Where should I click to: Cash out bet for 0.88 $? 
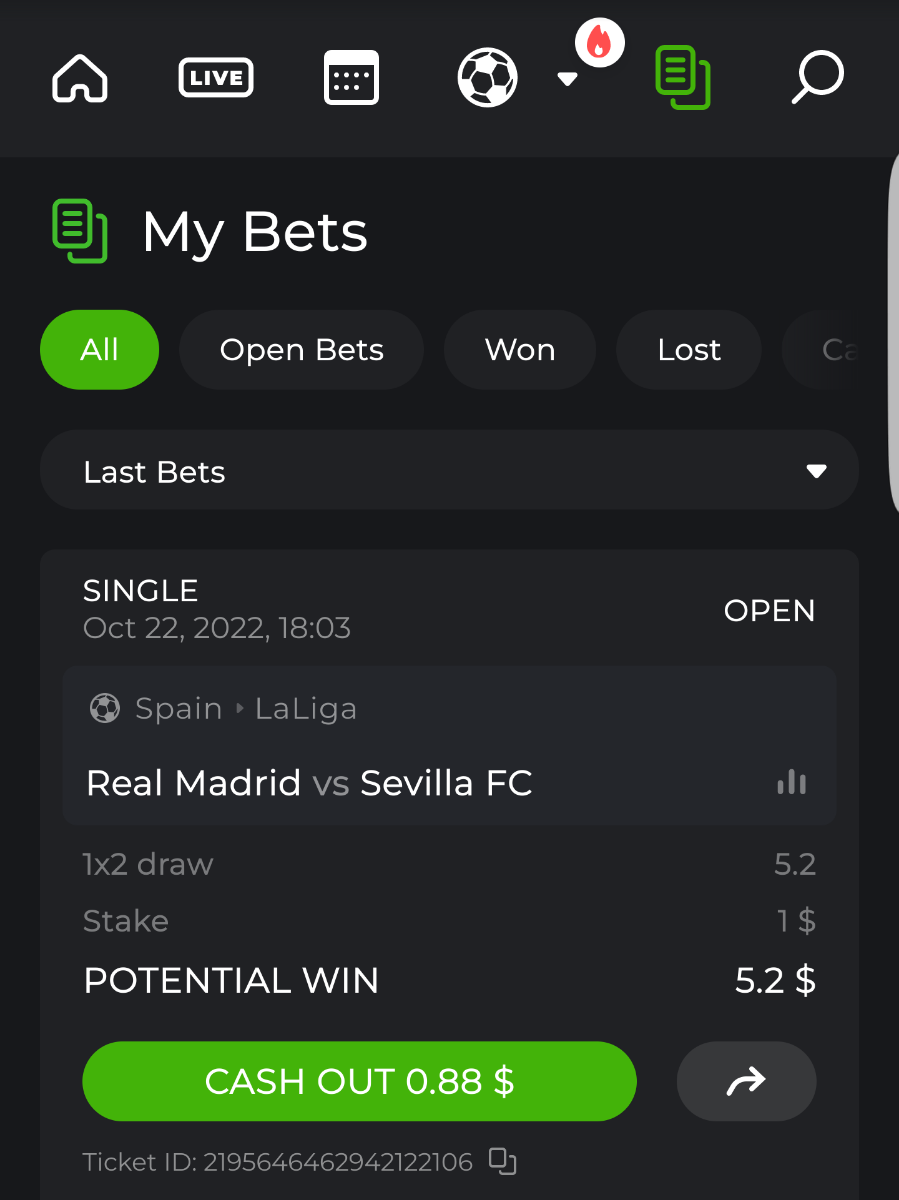point(359,1081)
